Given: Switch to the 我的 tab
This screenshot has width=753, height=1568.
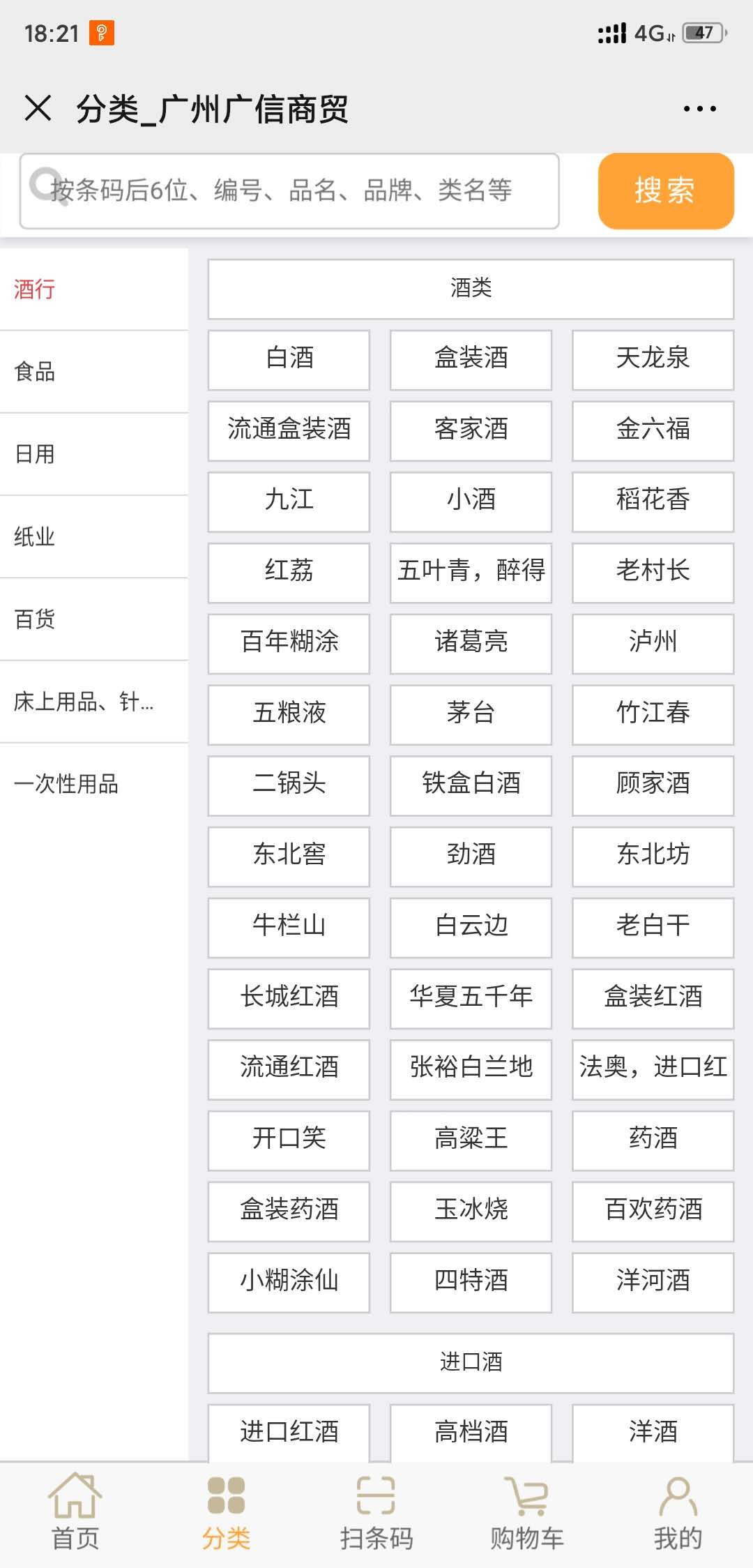Looking at the screenshot, I should pos(678,1514).
